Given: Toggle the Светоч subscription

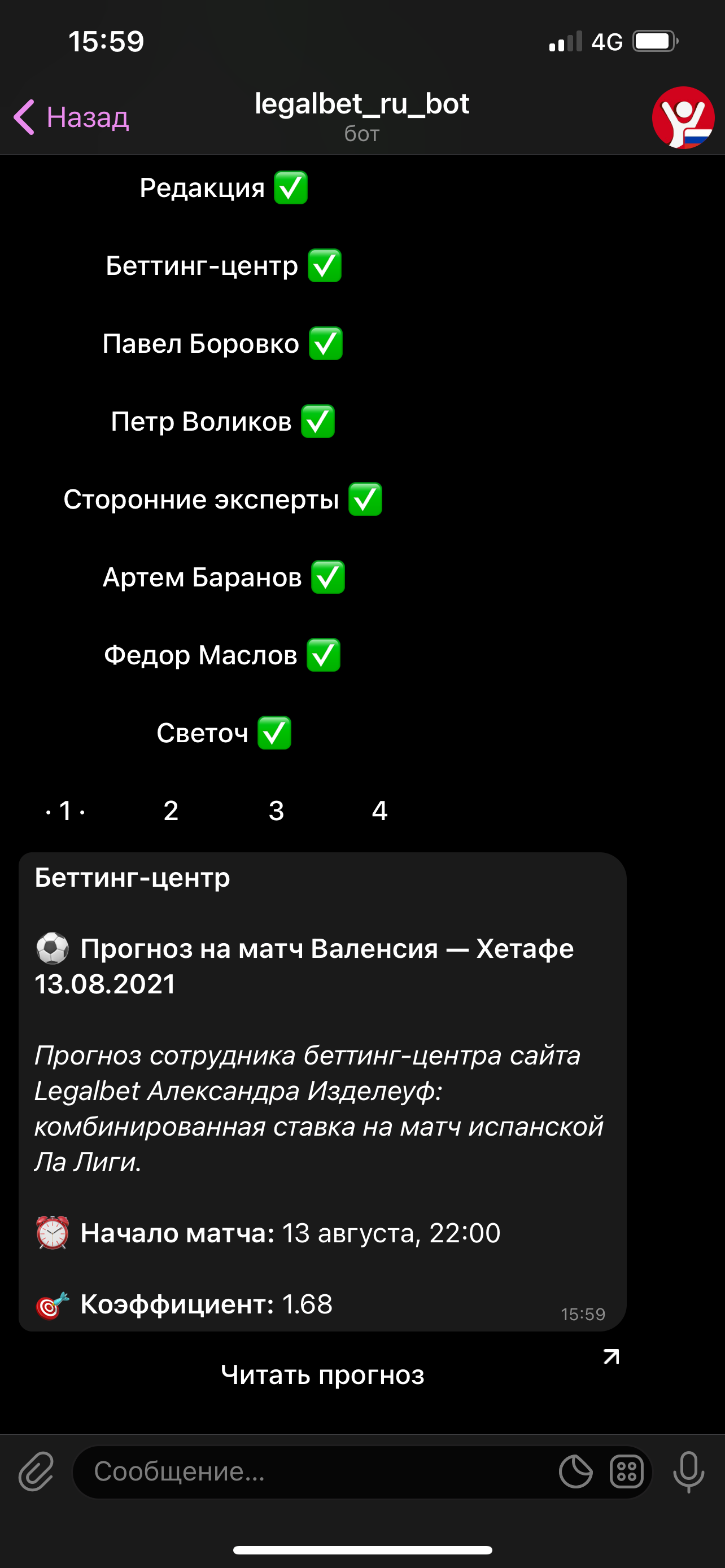Looking at the screenshot, I should click(x=223, y=733).
